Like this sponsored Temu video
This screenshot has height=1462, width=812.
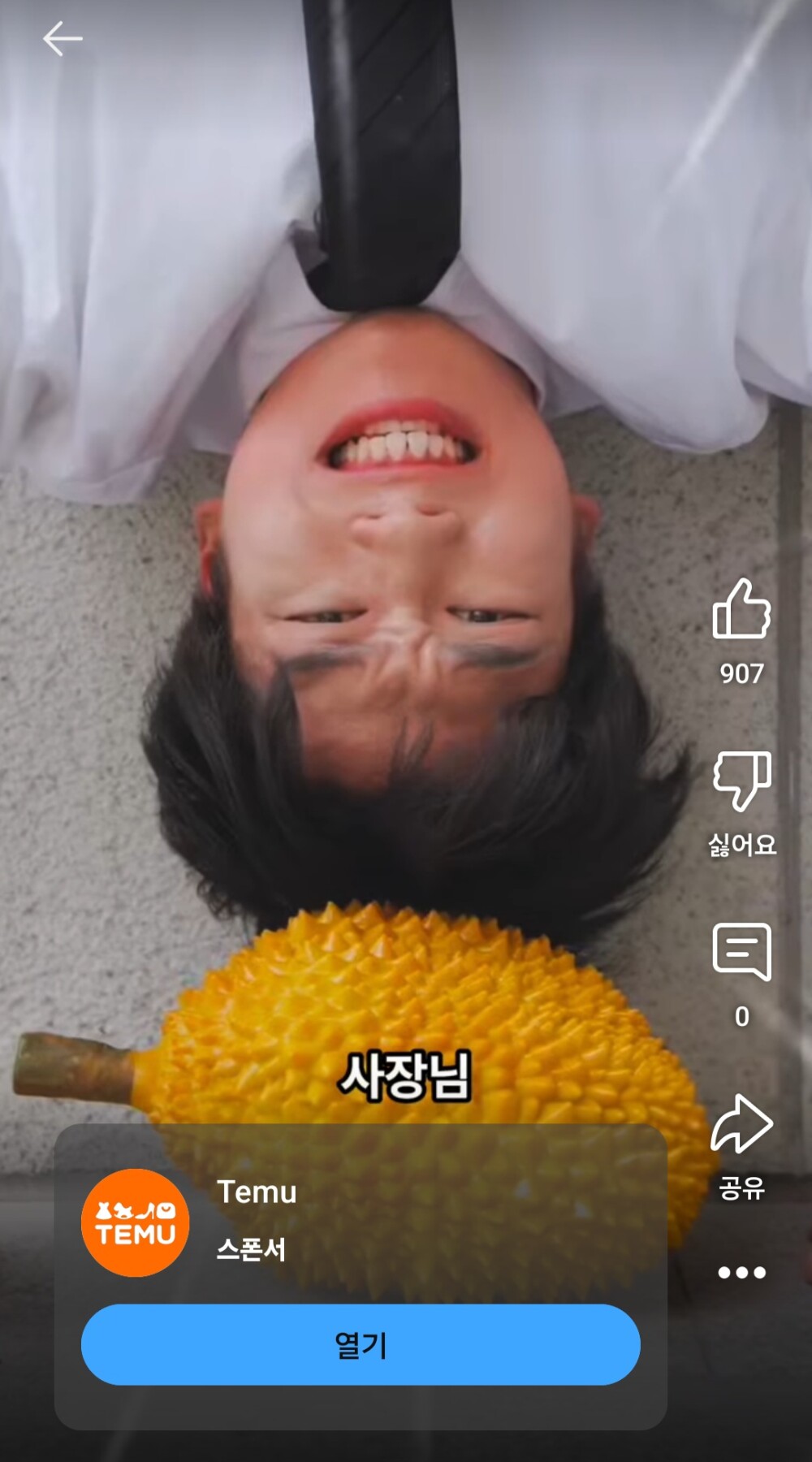pos(741,609)
